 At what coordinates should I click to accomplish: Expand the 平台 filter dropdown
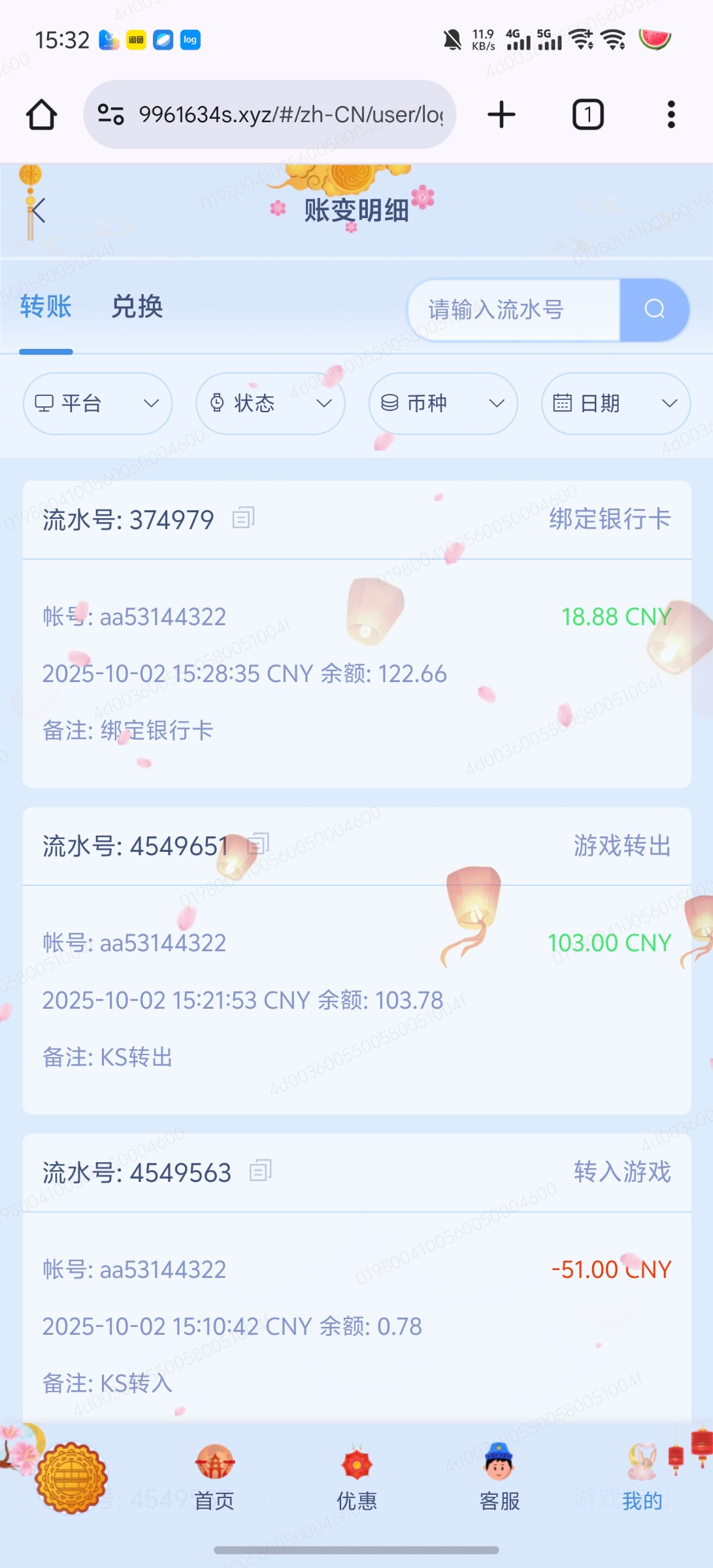pyautogui.click(x=97, y=403)
